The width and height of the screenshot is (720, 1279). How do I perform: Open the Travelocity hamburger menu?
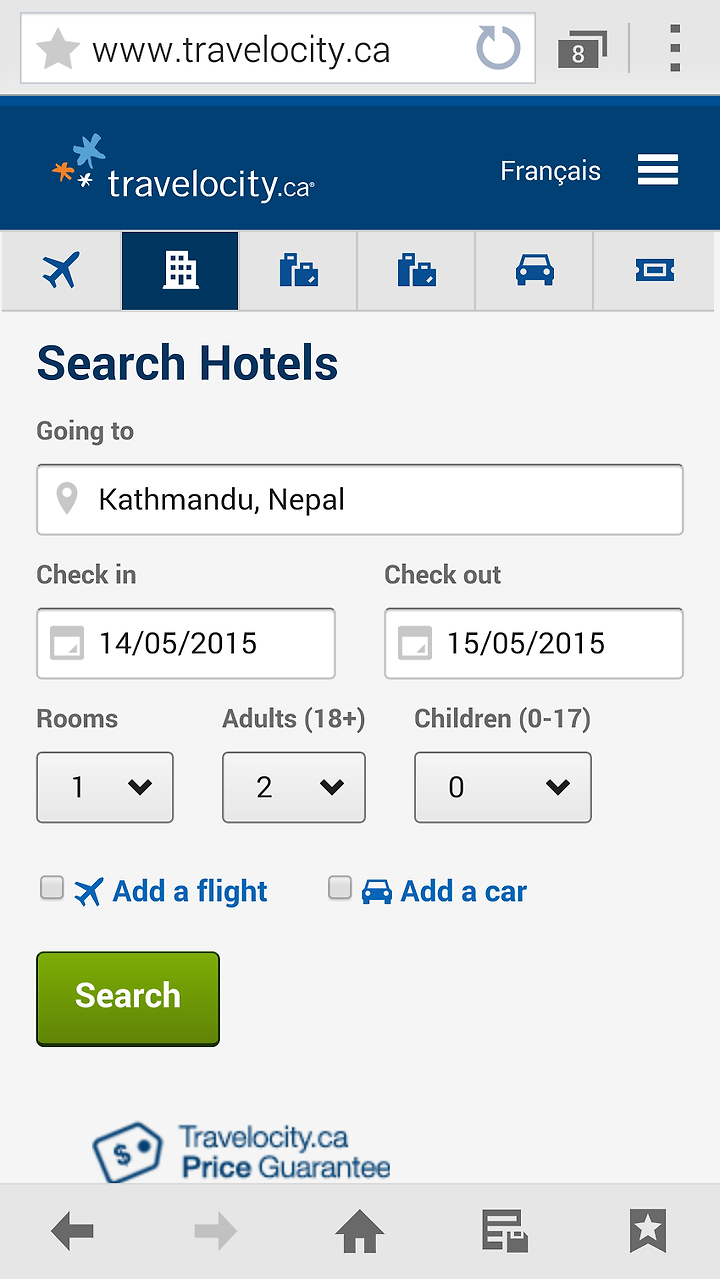click(x=658, y=170)
